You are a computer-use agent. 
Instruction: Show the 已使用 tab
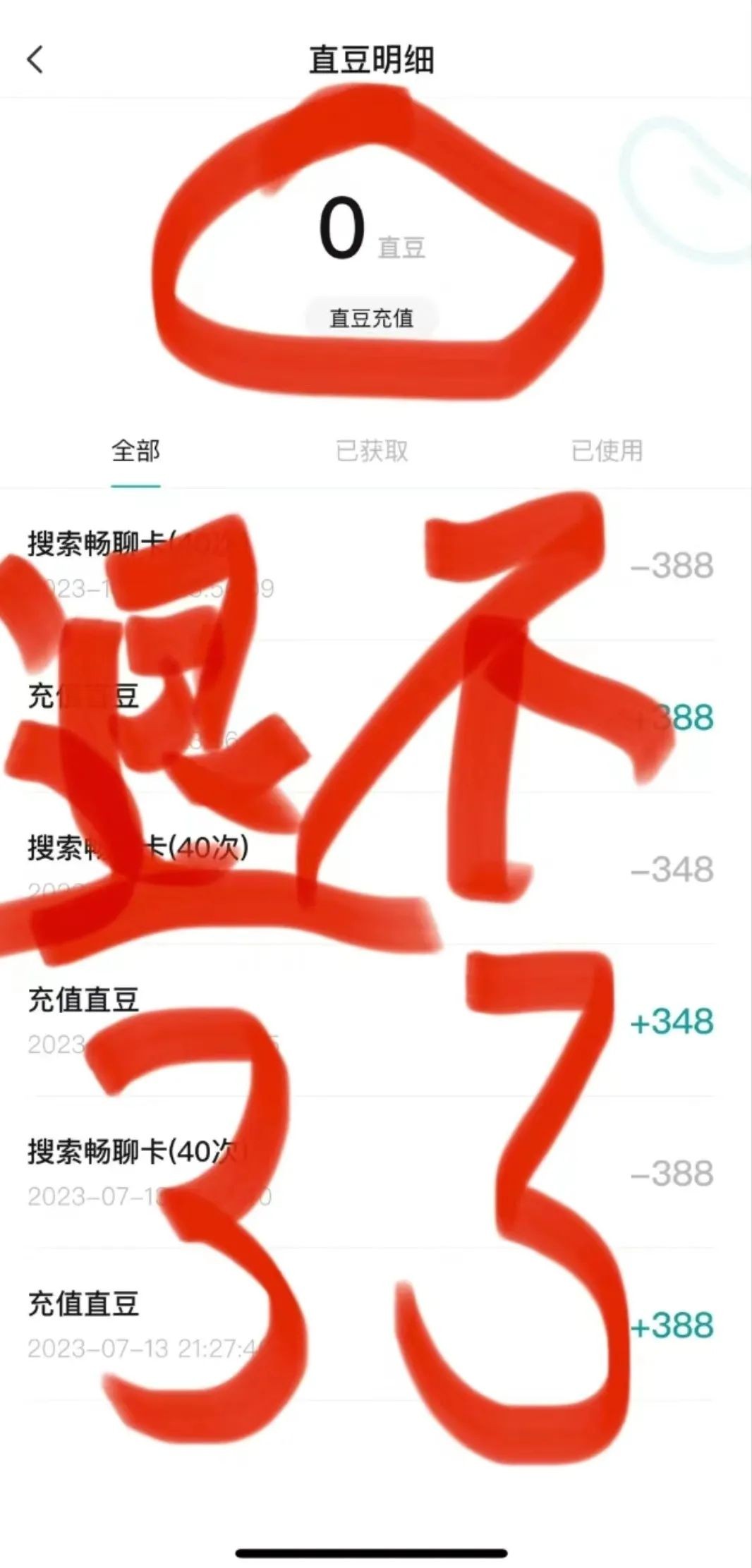pyautogui.click(x=607, y=451)
